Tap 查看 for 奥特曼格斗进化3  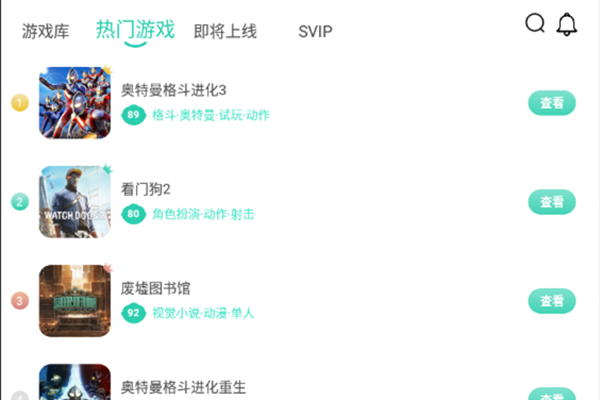point(552,102)
